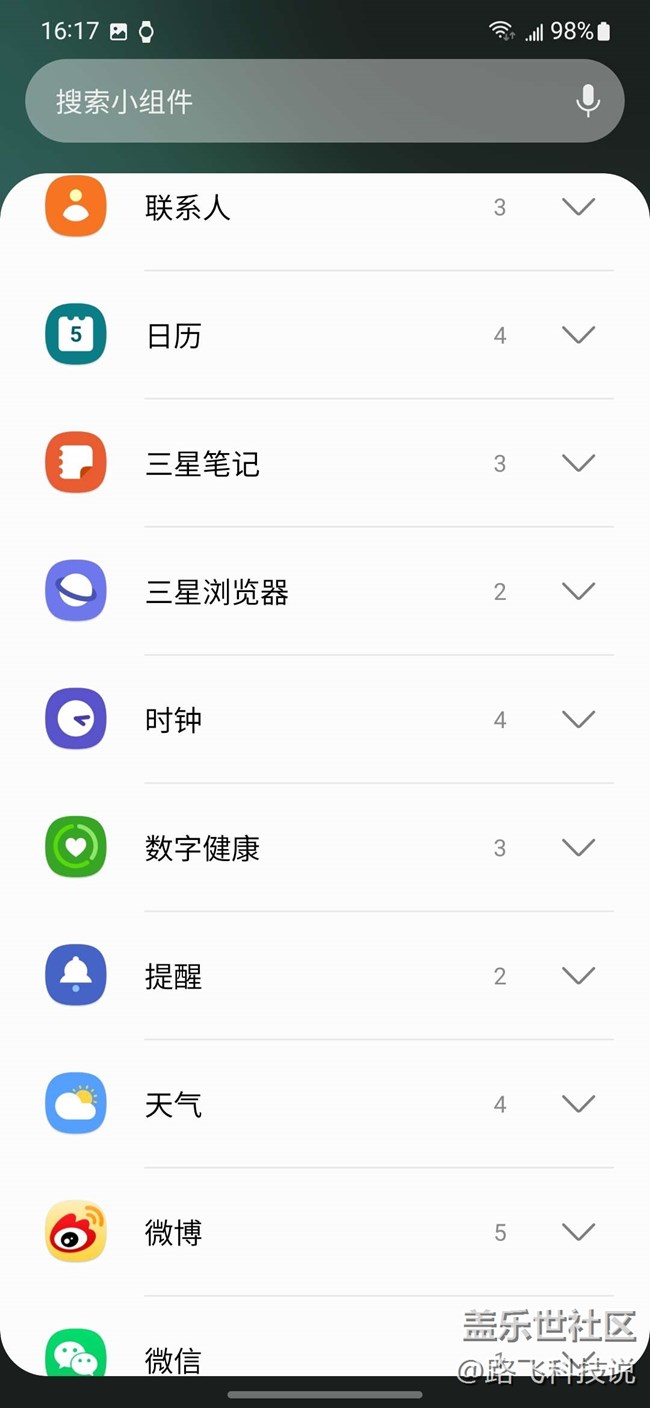Expand 天气 widgets

pos(325,1103)
